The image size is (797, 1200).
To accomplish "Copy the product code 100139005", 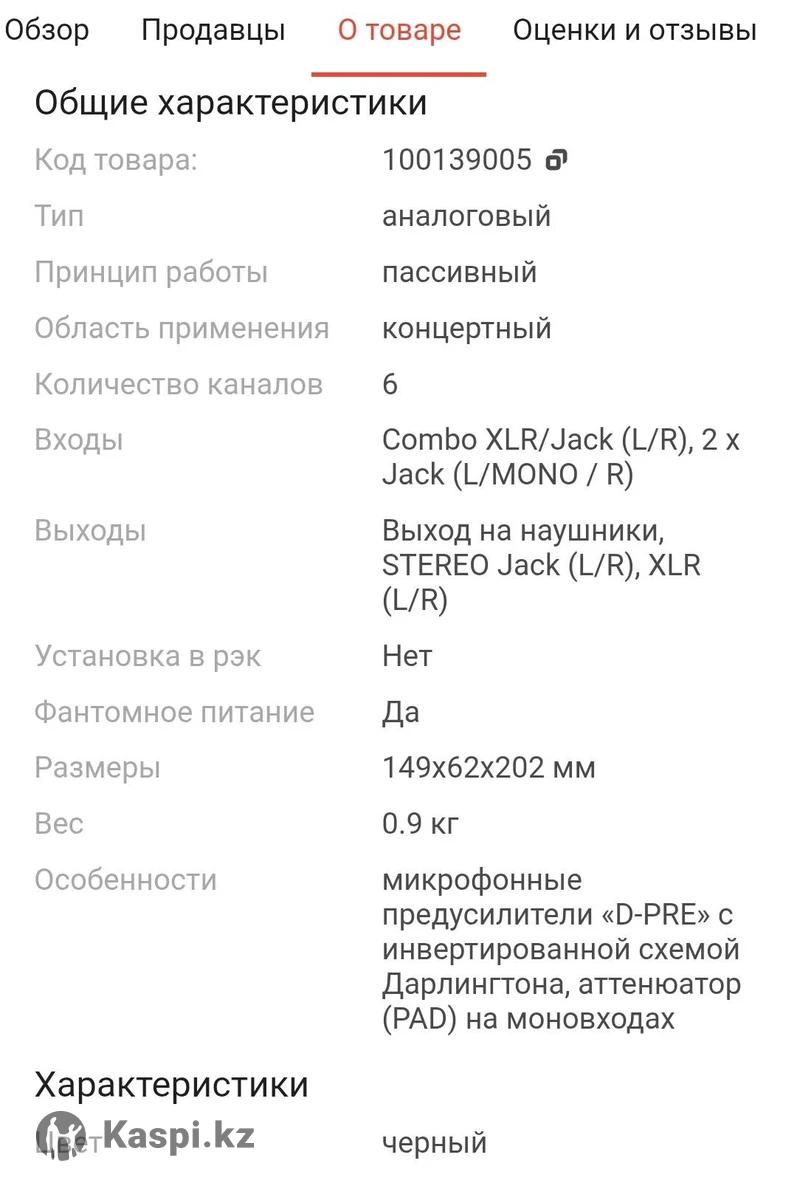I will coord(557,160).
